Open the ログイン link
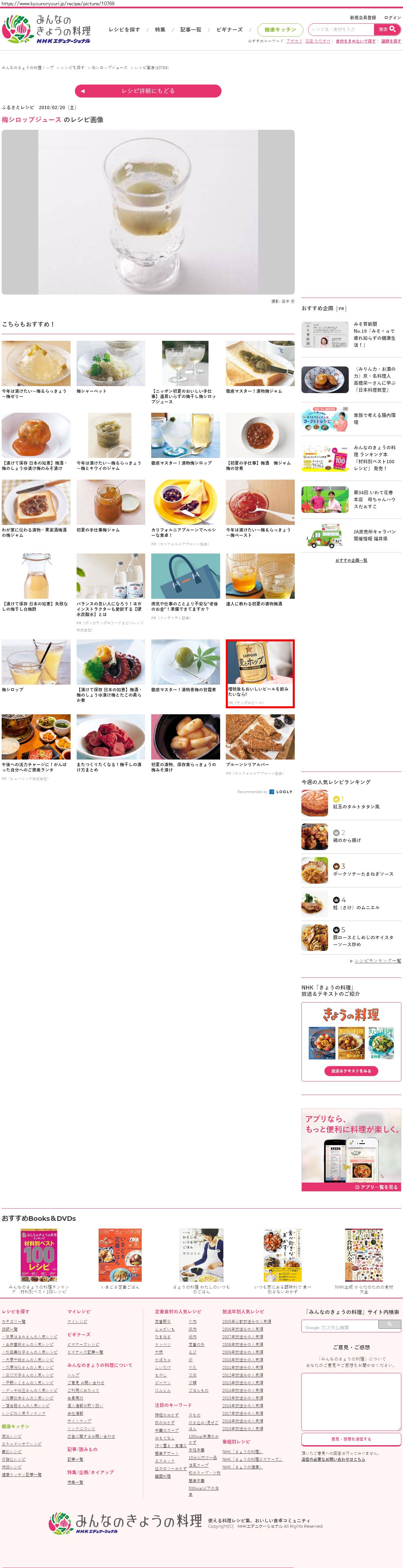Viewport: 403px width, 1568px height. click(392, 18)
